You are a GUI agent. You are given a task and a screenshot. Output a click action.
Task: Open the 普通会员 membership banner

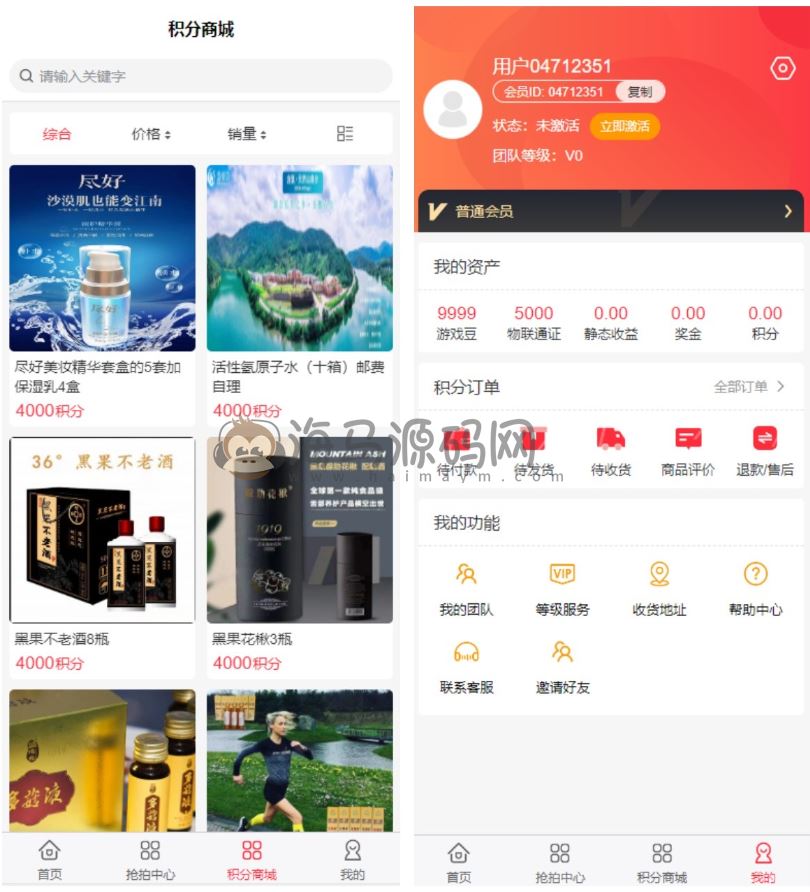point(610,211)
